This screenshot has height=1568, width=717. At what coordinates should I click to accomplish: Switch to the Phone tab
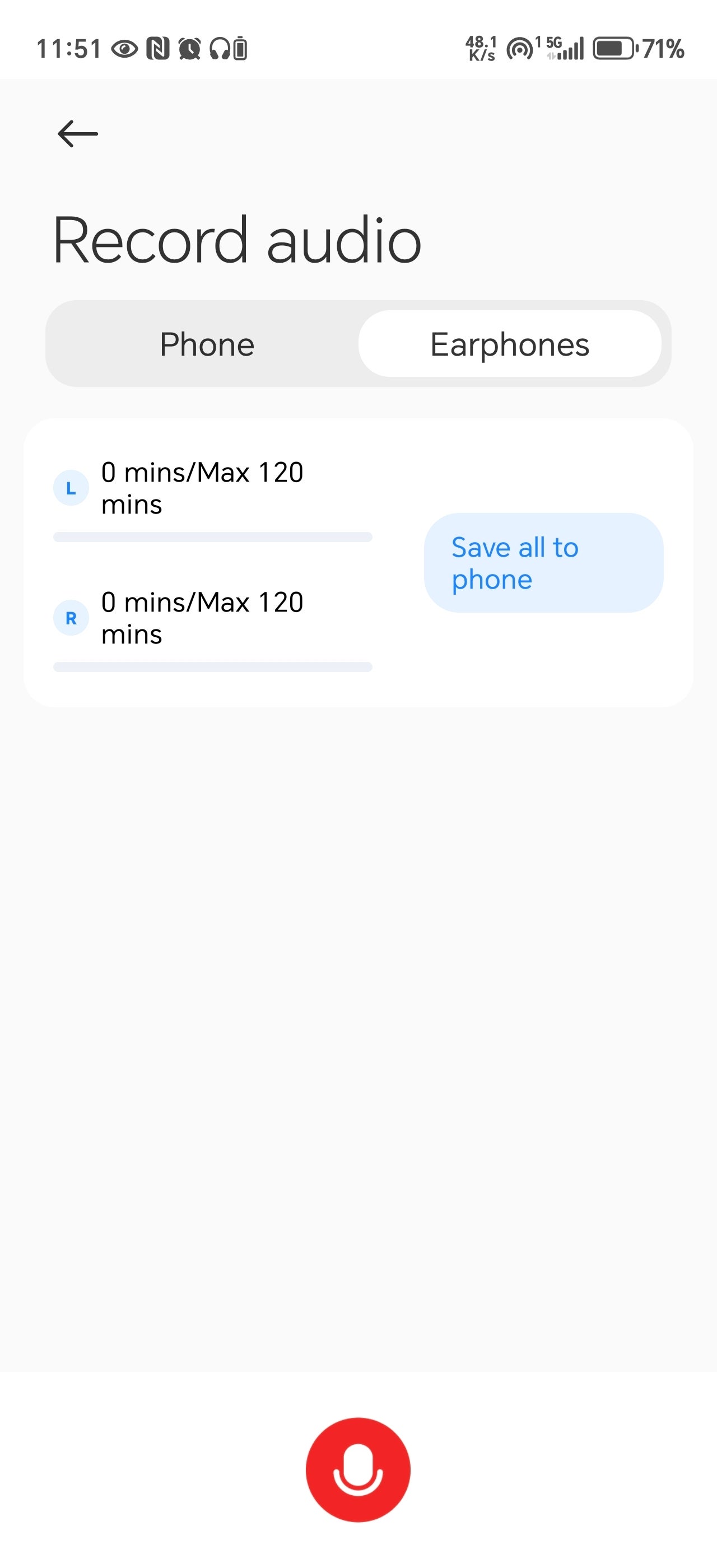[207, 344]
